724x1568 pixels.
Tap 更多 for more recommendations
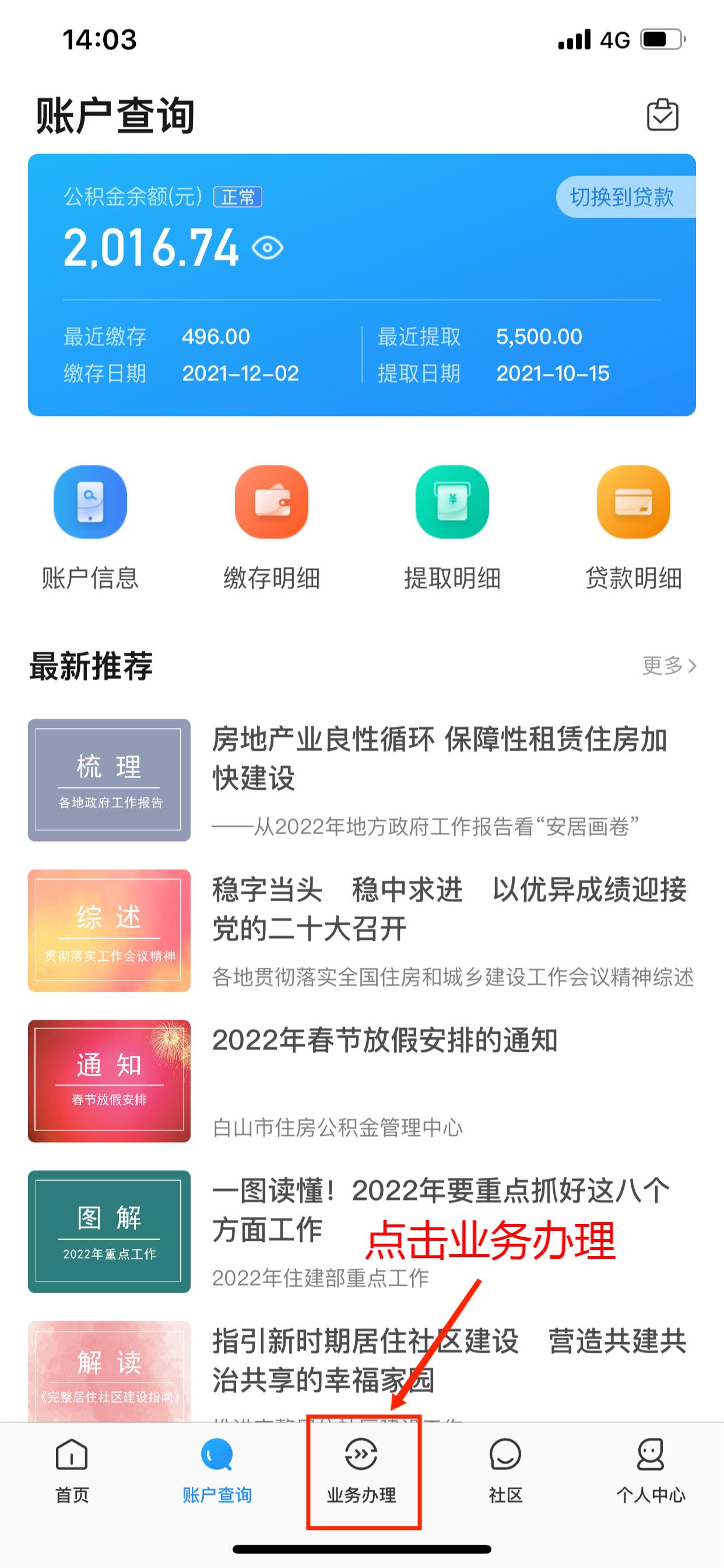669,666
